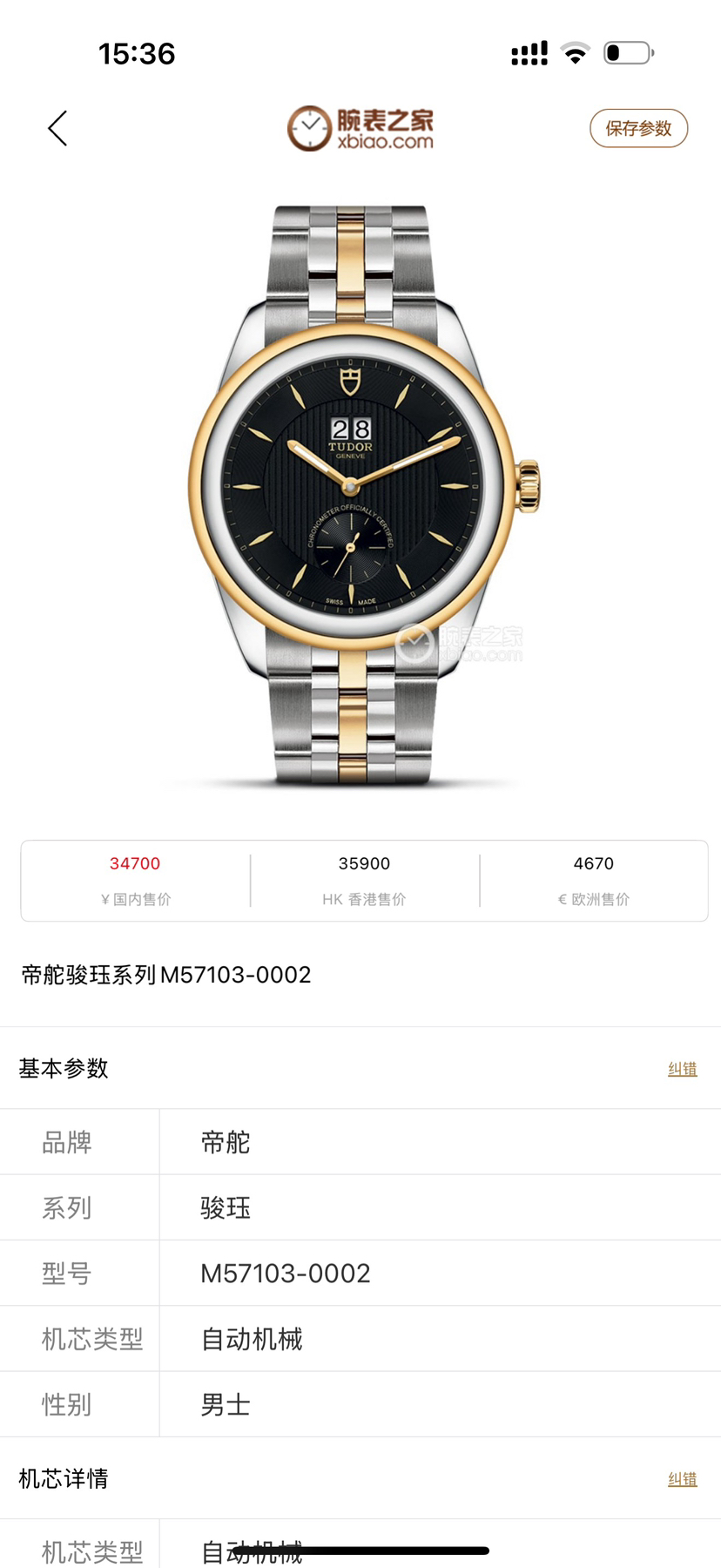The image size is (721, 1568).
Task: Open the Tudor watch product image
Action: coord(360,497)
